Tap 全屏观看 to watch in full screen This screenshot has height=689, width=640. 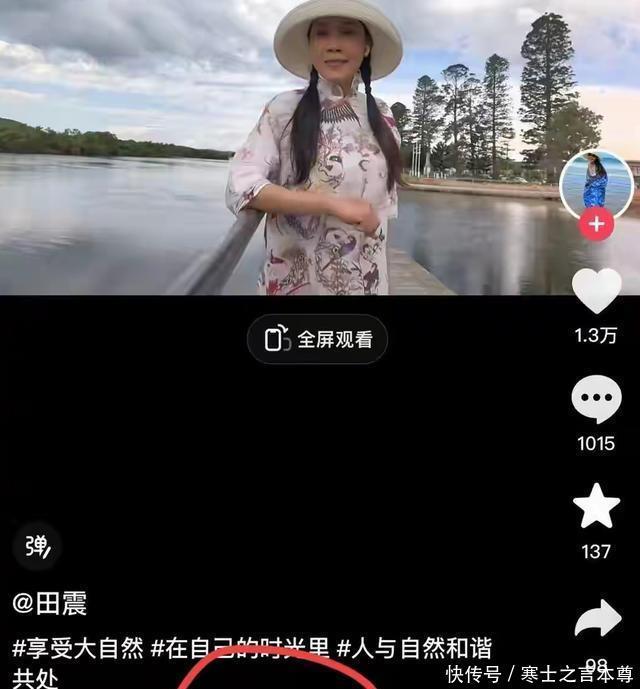[318, 340]
